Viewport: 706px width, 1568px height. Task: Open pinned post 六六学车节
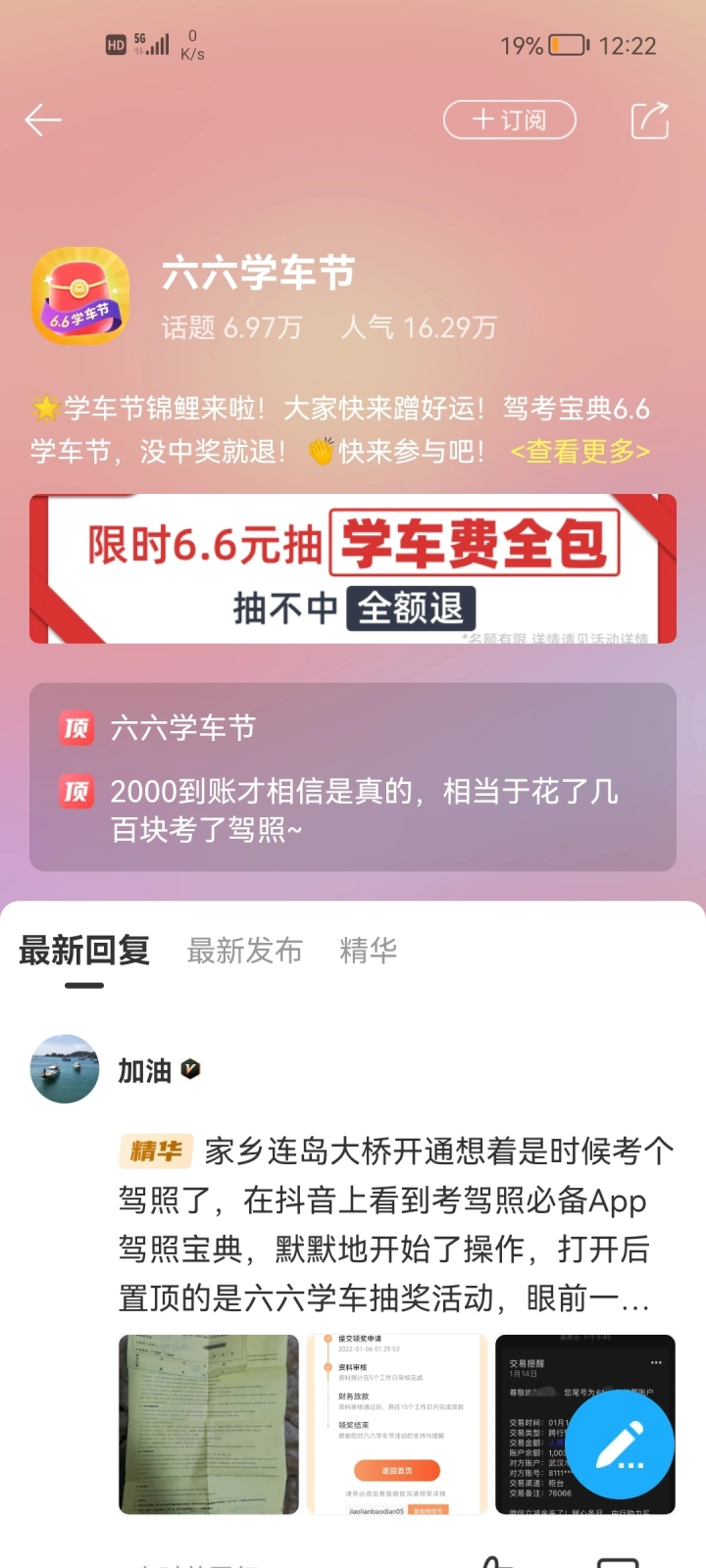183,728
